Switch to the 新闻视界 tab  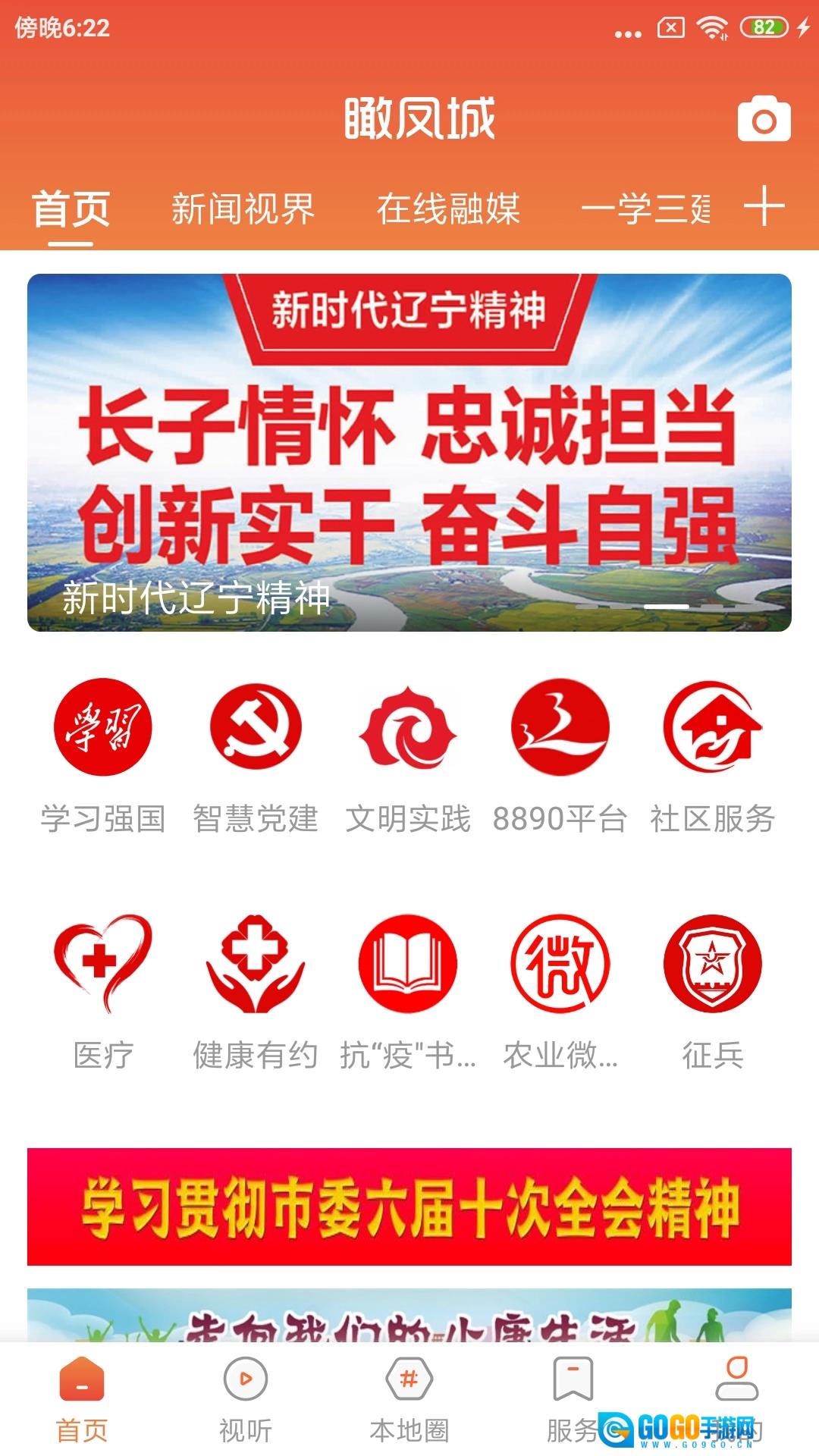pos(243,209)
